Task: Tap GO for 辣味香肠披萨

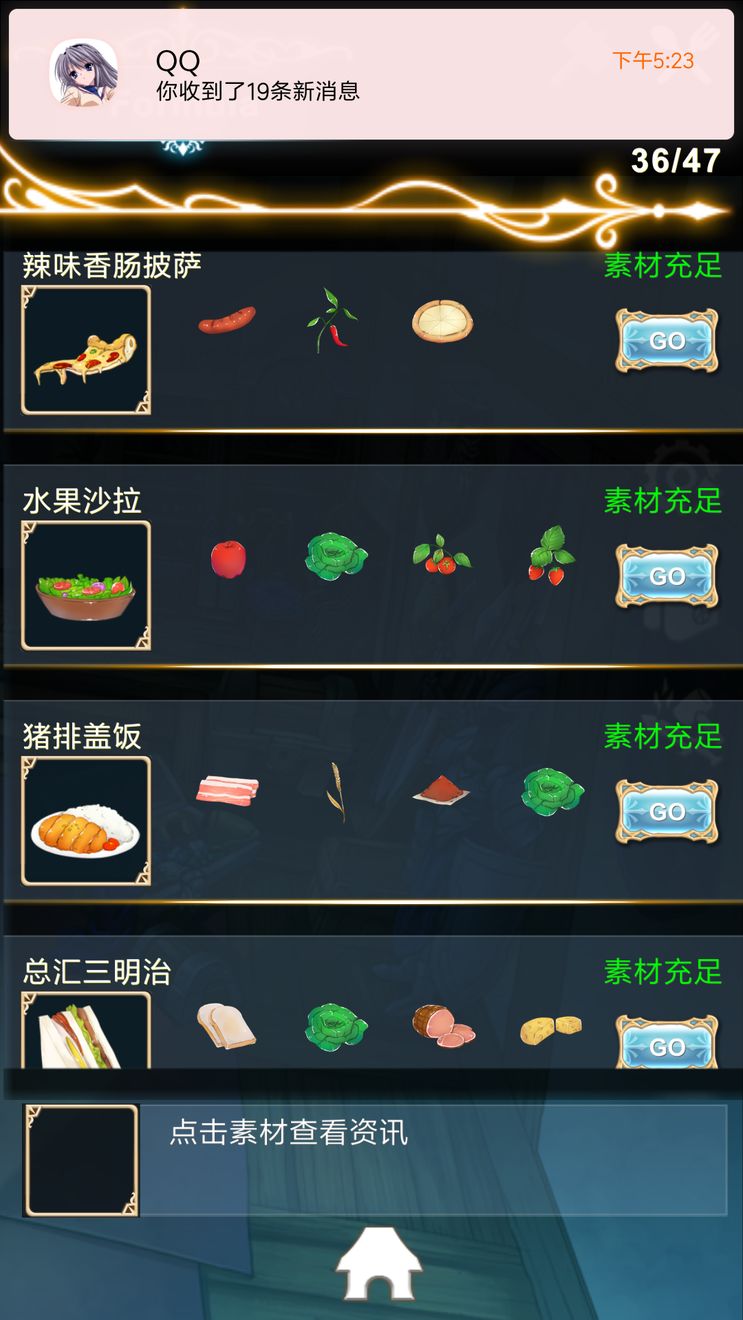Action: click(x=666, y=341)
